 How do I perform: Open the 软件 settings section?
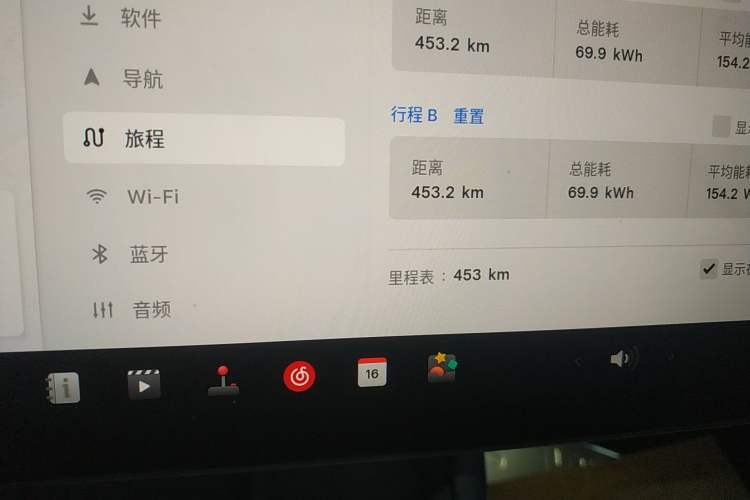pyautogui.click(x=139, y=18)
